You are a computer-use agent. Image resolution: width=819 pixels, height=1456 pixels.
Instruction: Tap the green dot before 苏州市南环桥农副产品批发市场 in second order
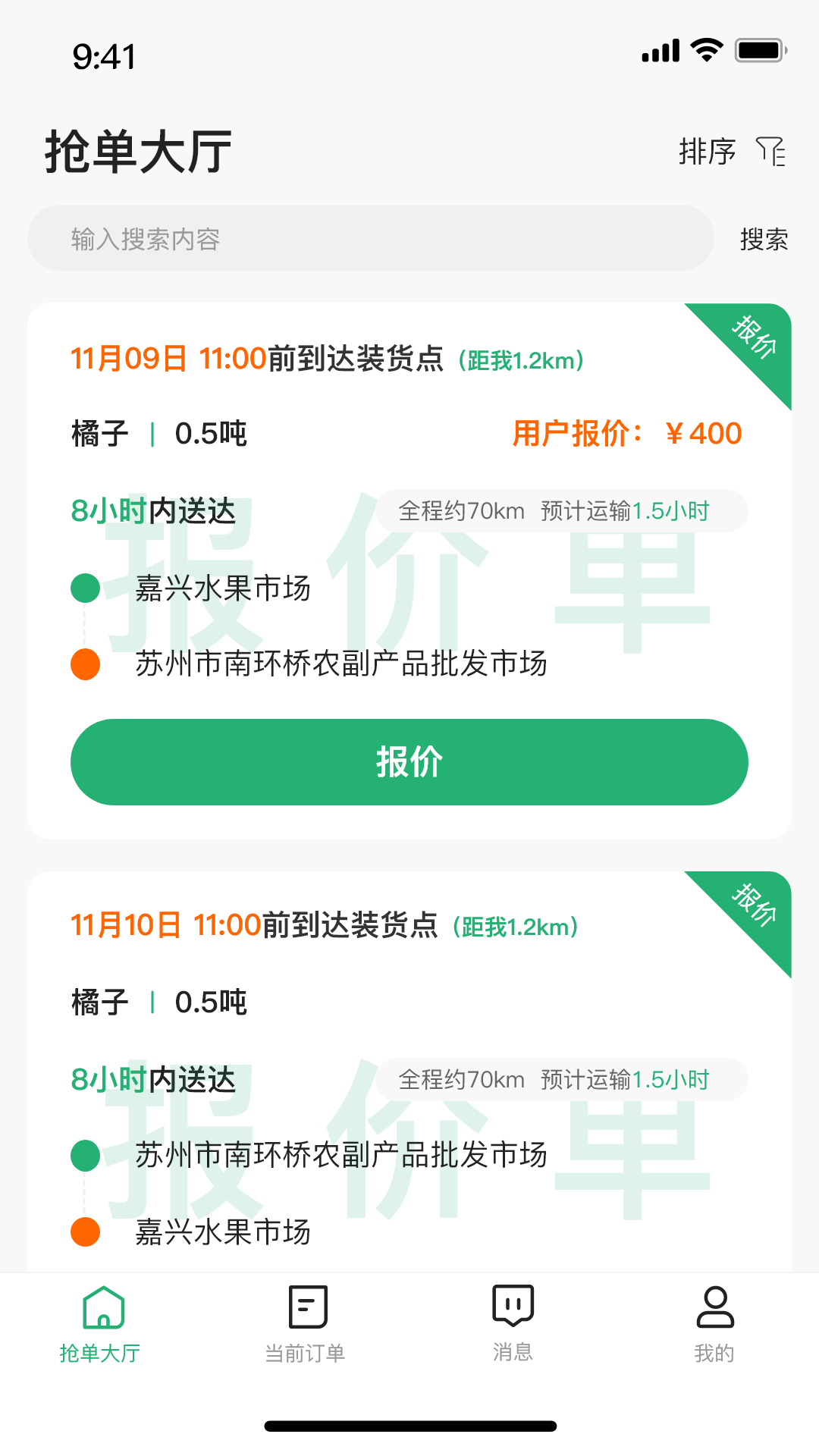click(85, 1156)
